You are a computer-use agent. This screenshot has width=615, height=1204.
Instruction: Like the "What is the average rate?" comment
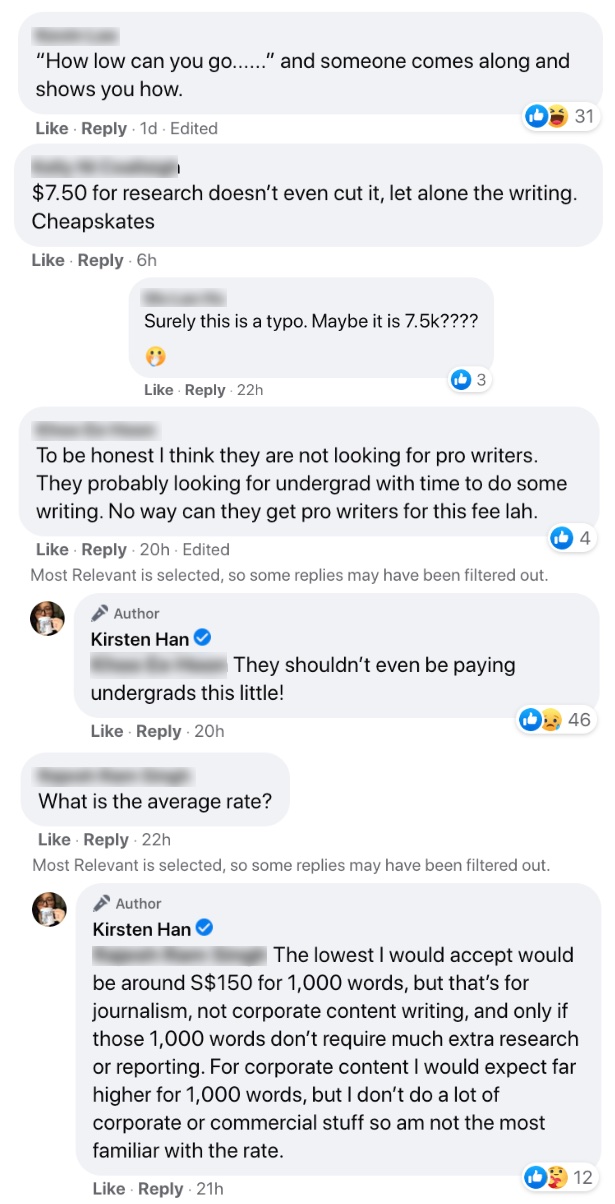tap(54, 840)
